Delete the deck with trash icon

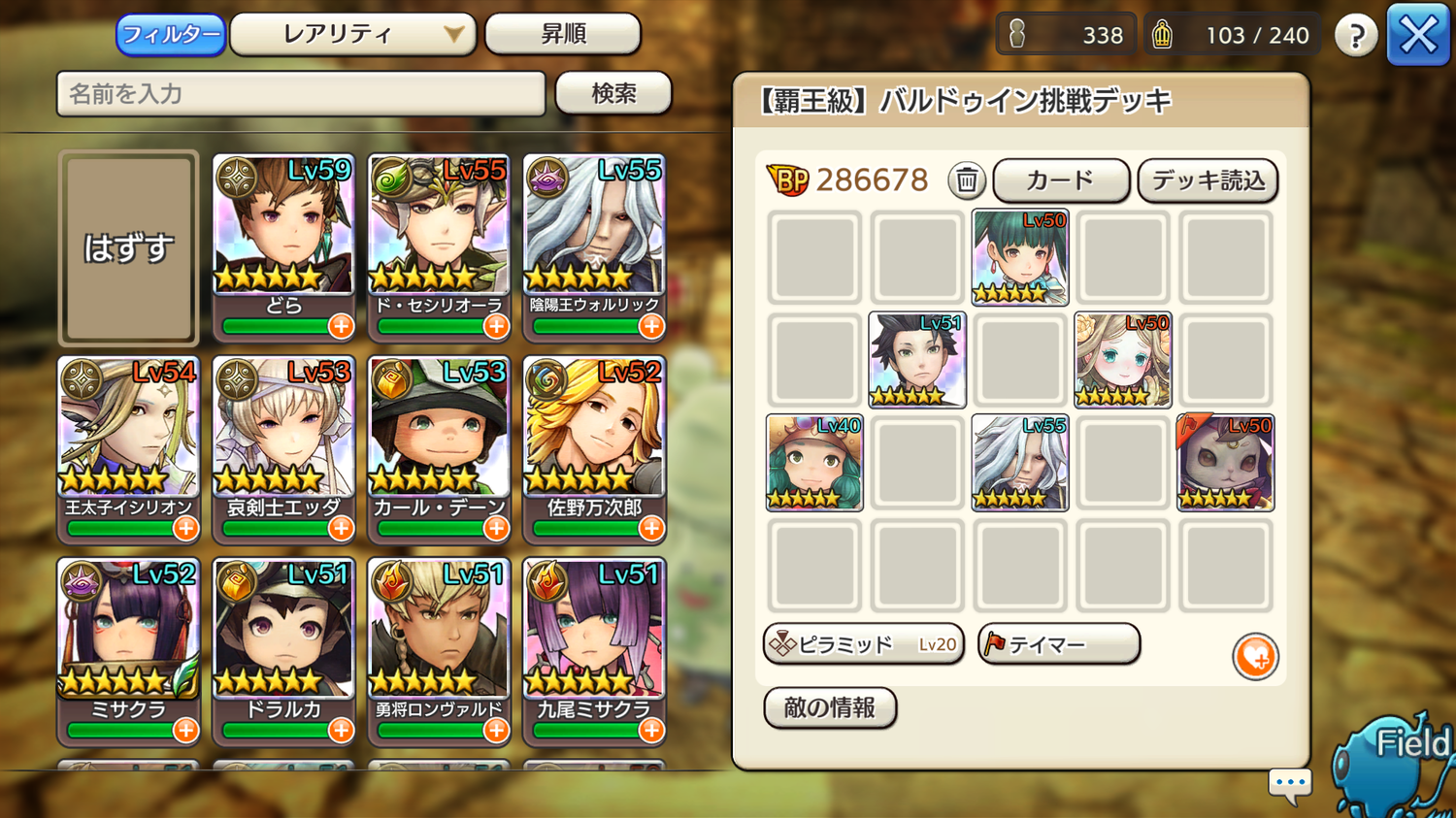(x=966, y=180)
